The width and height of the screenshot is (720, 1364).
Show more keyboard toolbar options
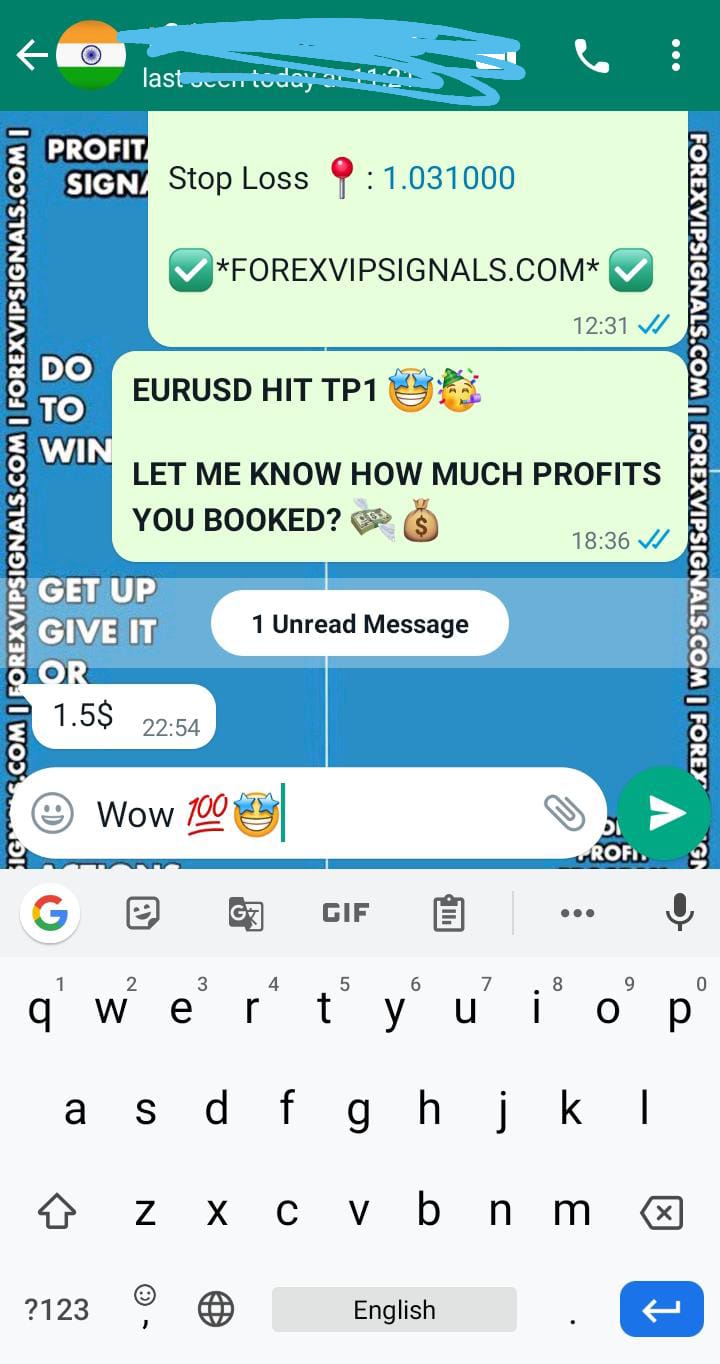point(577,912)
